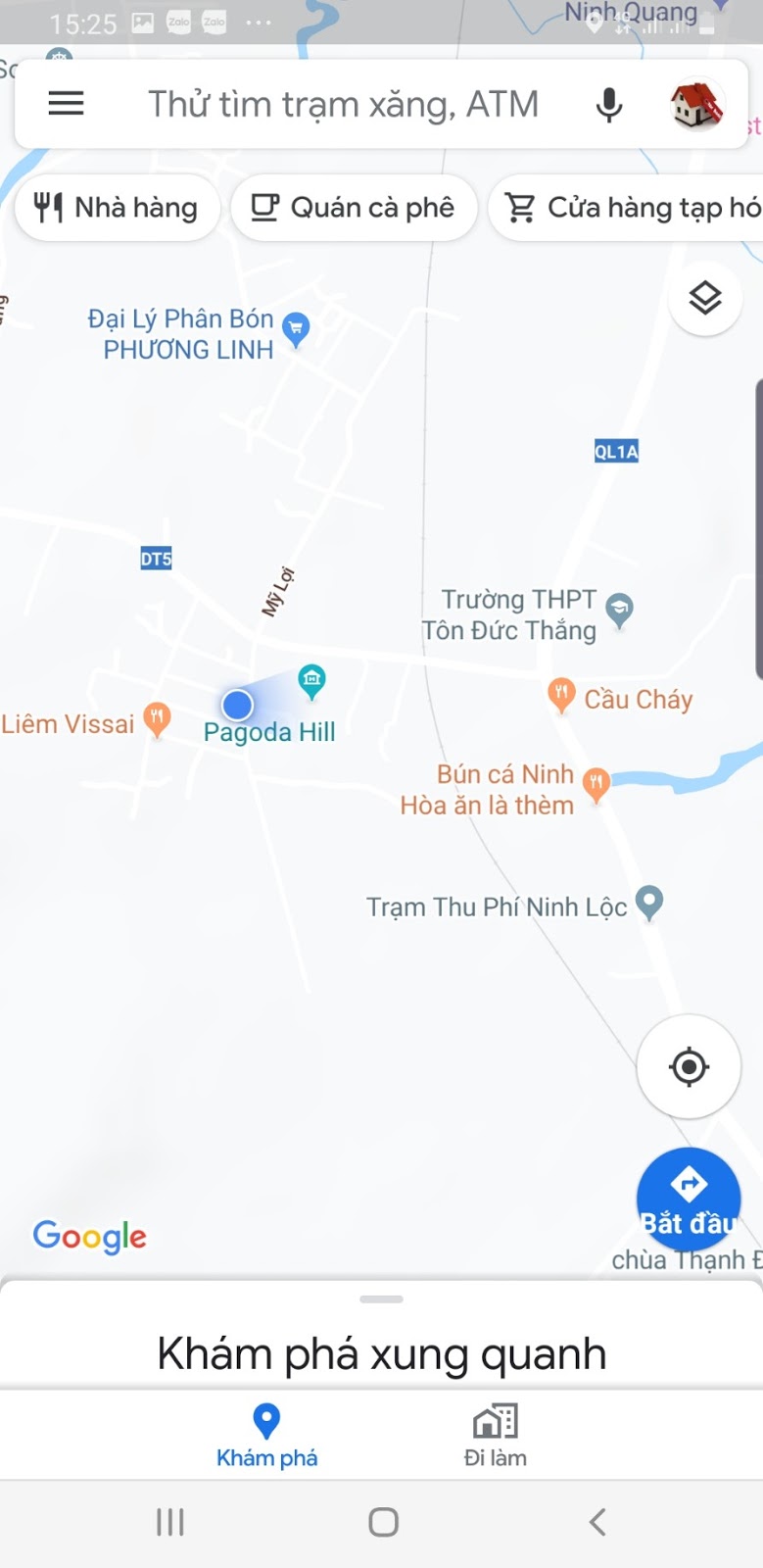Select the Quán cà phê chip
763x1568 pixels.
tap(354, 208)
